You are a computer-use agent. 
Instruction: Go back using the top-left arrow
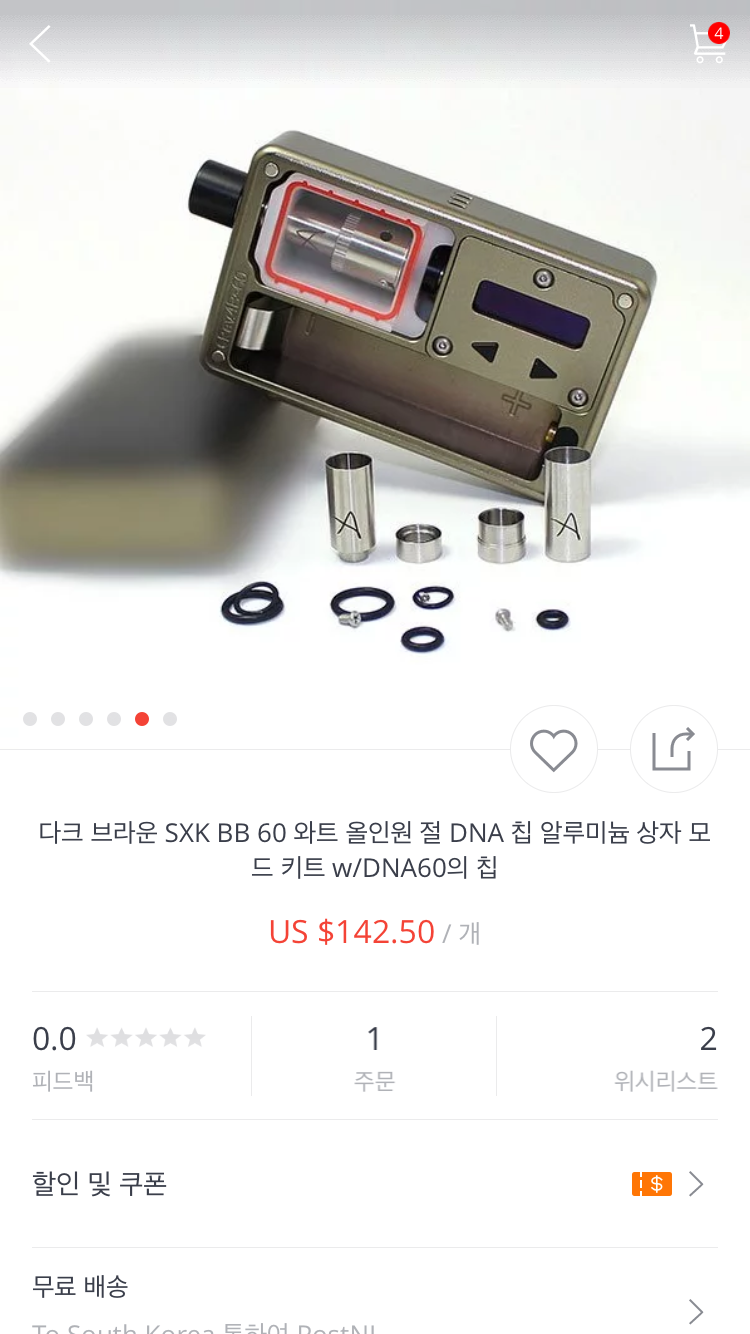pyautogui.click(x=40, y=44)
